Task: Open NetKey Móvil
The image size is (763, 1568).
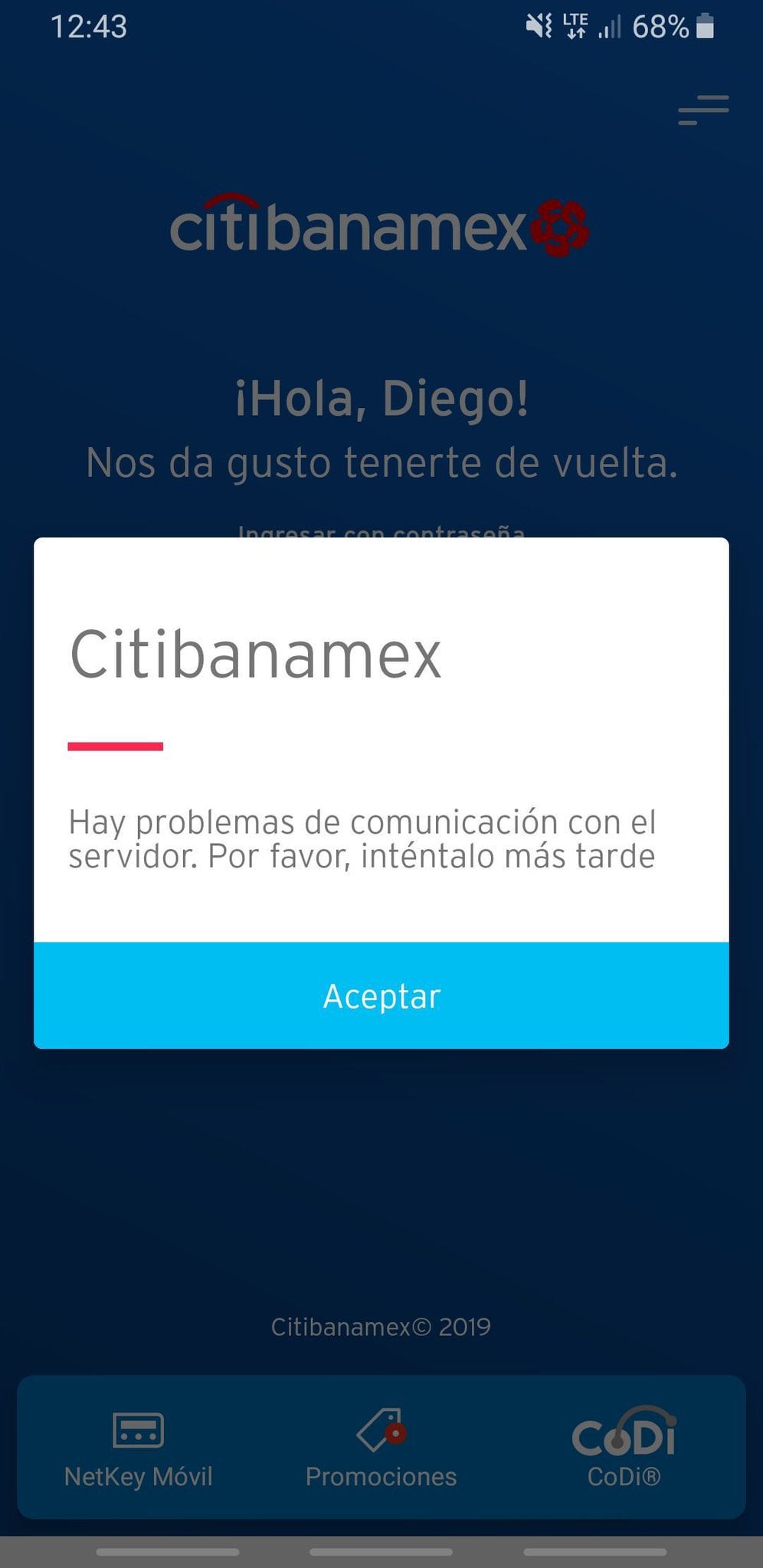Action: [138, 1447]
